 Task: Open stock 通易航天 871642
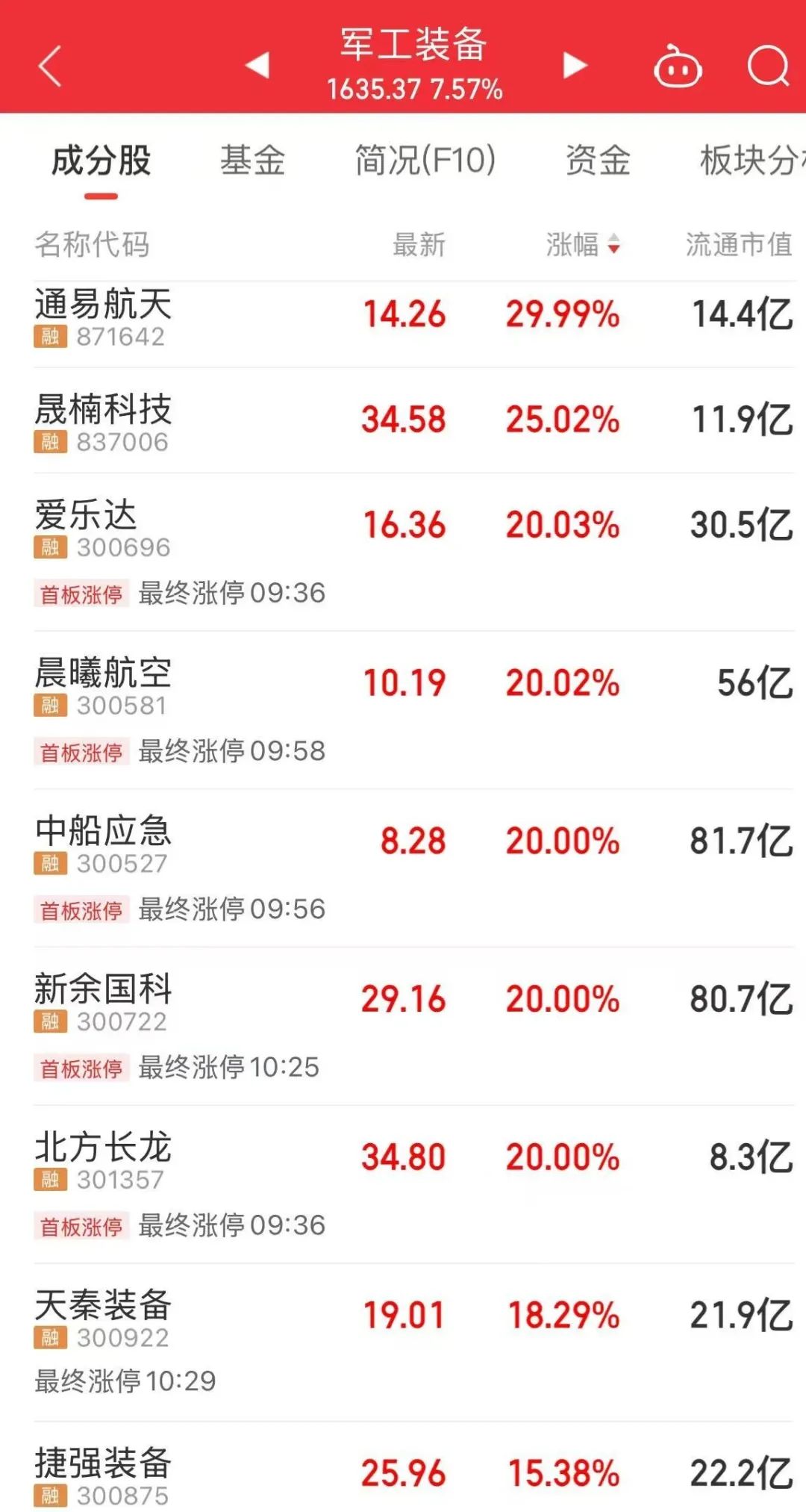(414, 324)
